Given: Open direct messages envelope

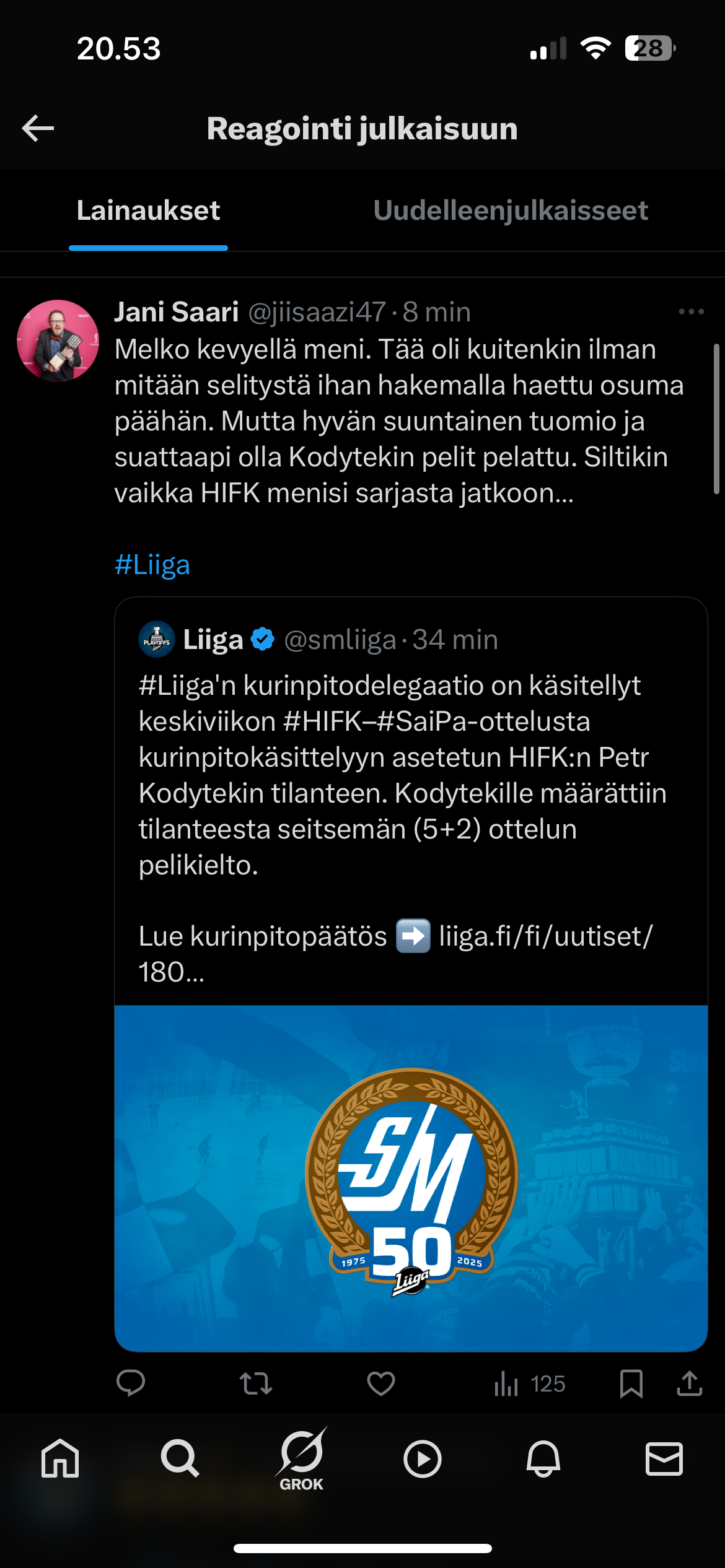Looking at the screenshot, I should 664,1458.
